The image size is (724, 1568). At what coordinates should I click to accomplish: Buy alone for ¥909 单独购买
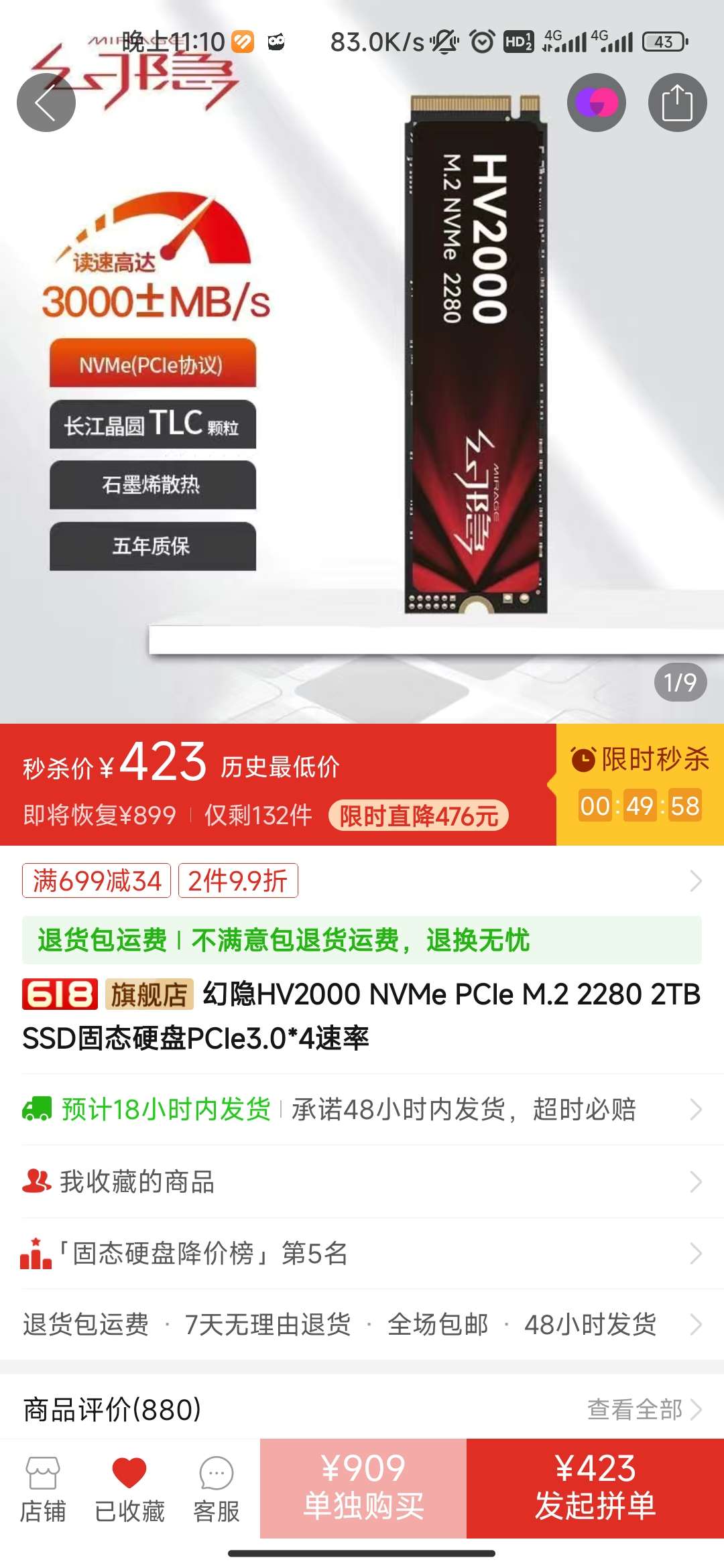363,1488
